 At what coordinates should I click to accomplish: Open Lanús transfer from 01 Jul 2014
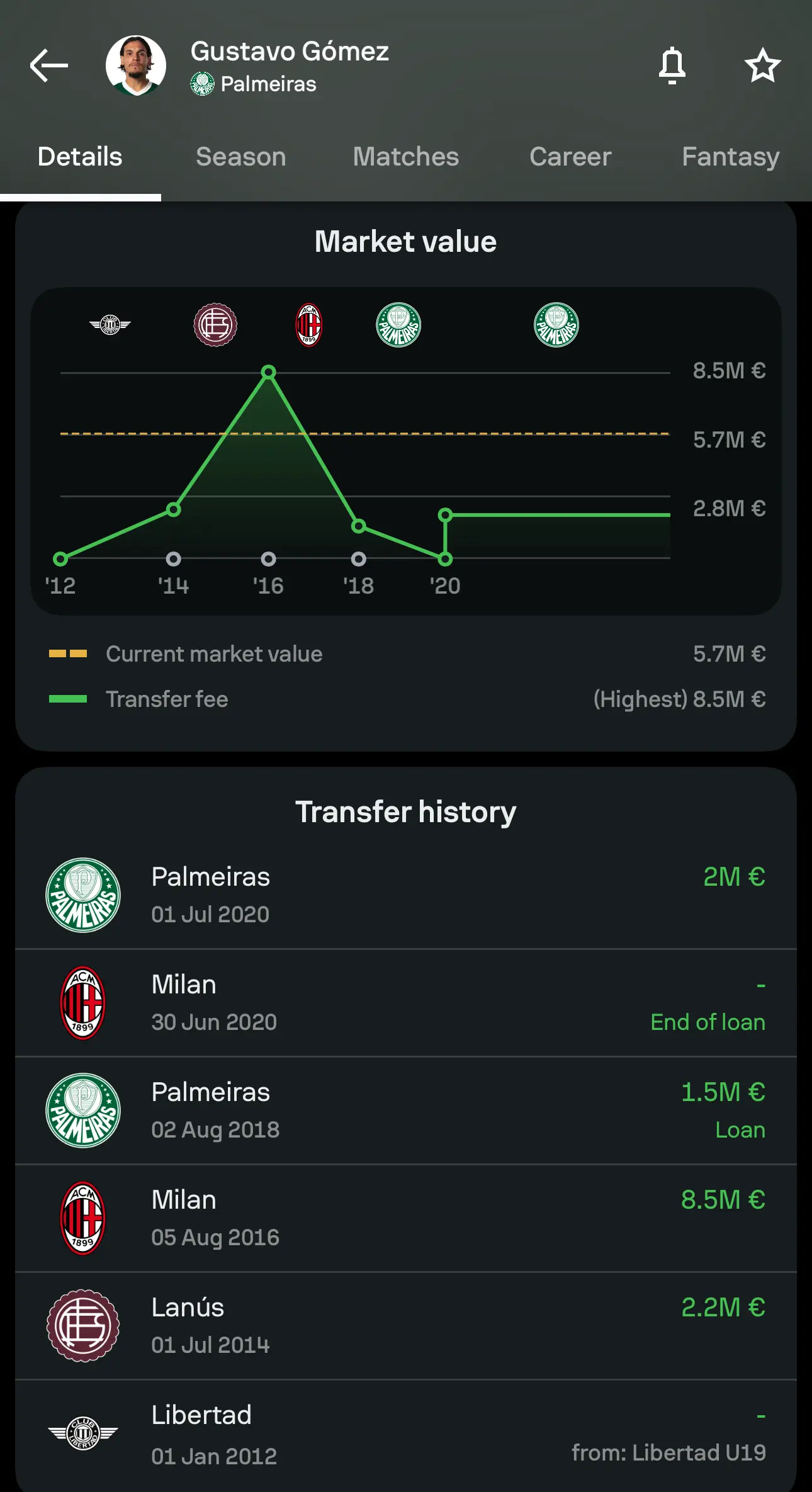click(406, 1326)
